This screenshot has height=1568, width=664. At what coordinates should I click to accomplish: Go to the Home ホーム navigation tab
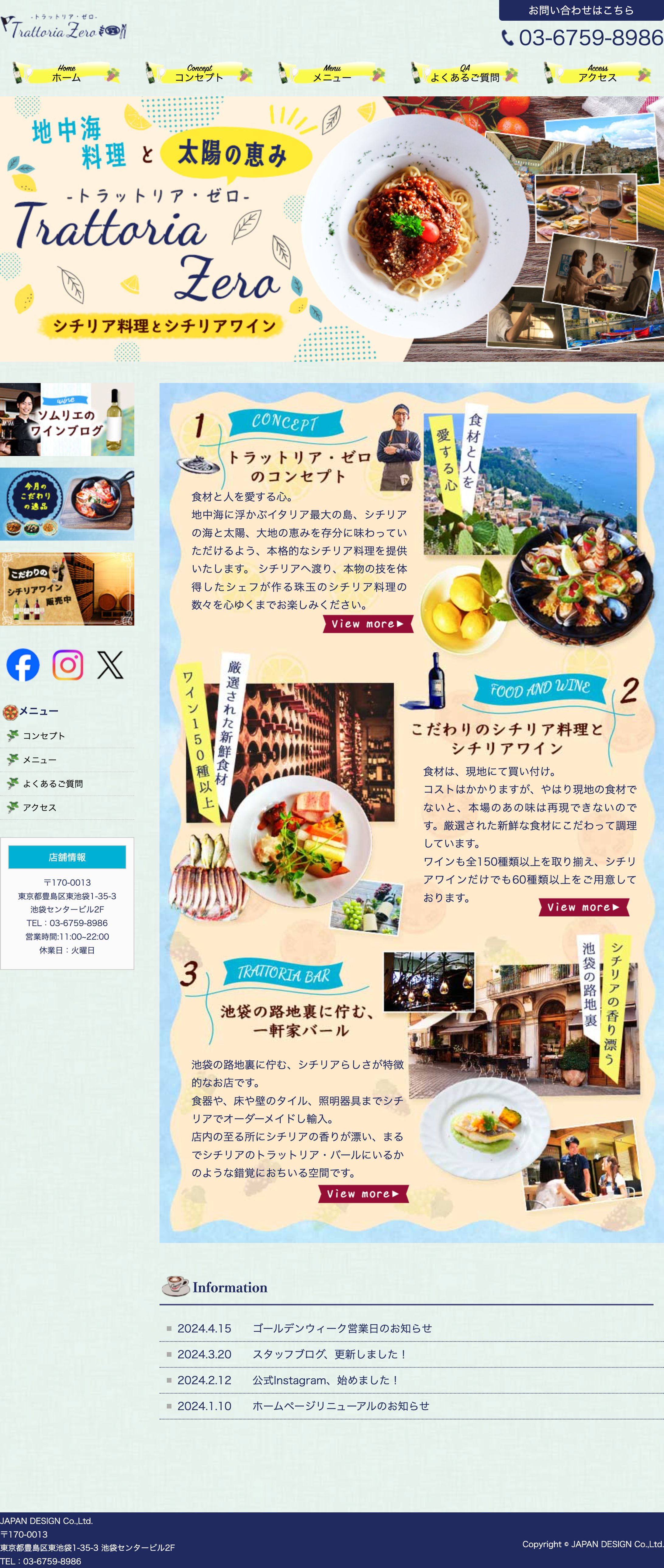[66, 74]
